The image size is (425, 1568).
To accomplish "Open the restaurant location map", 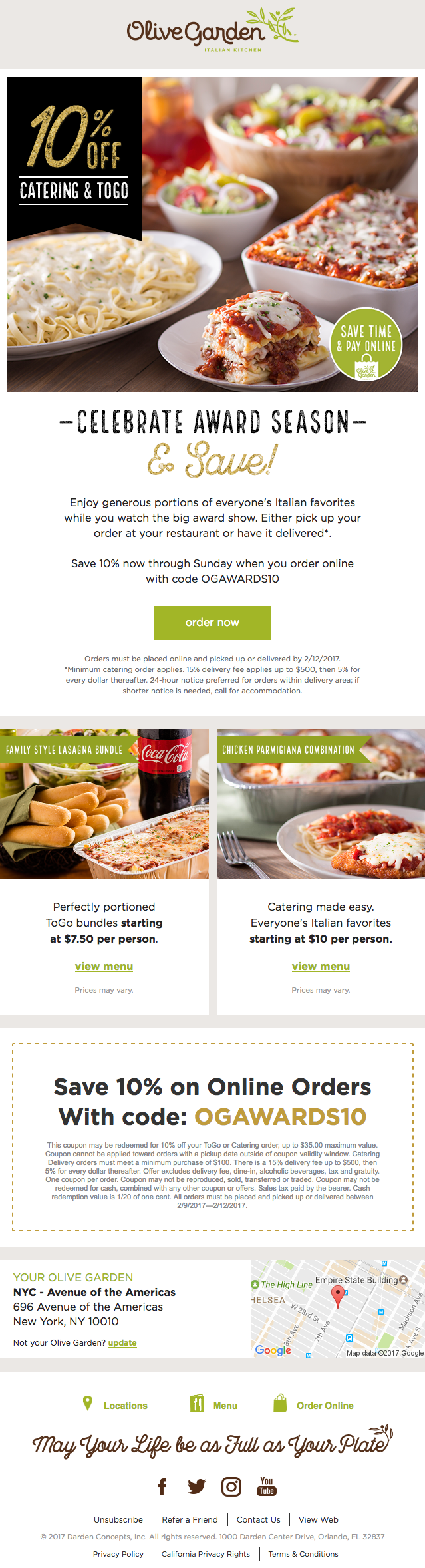I will (x=337, y=1309).
